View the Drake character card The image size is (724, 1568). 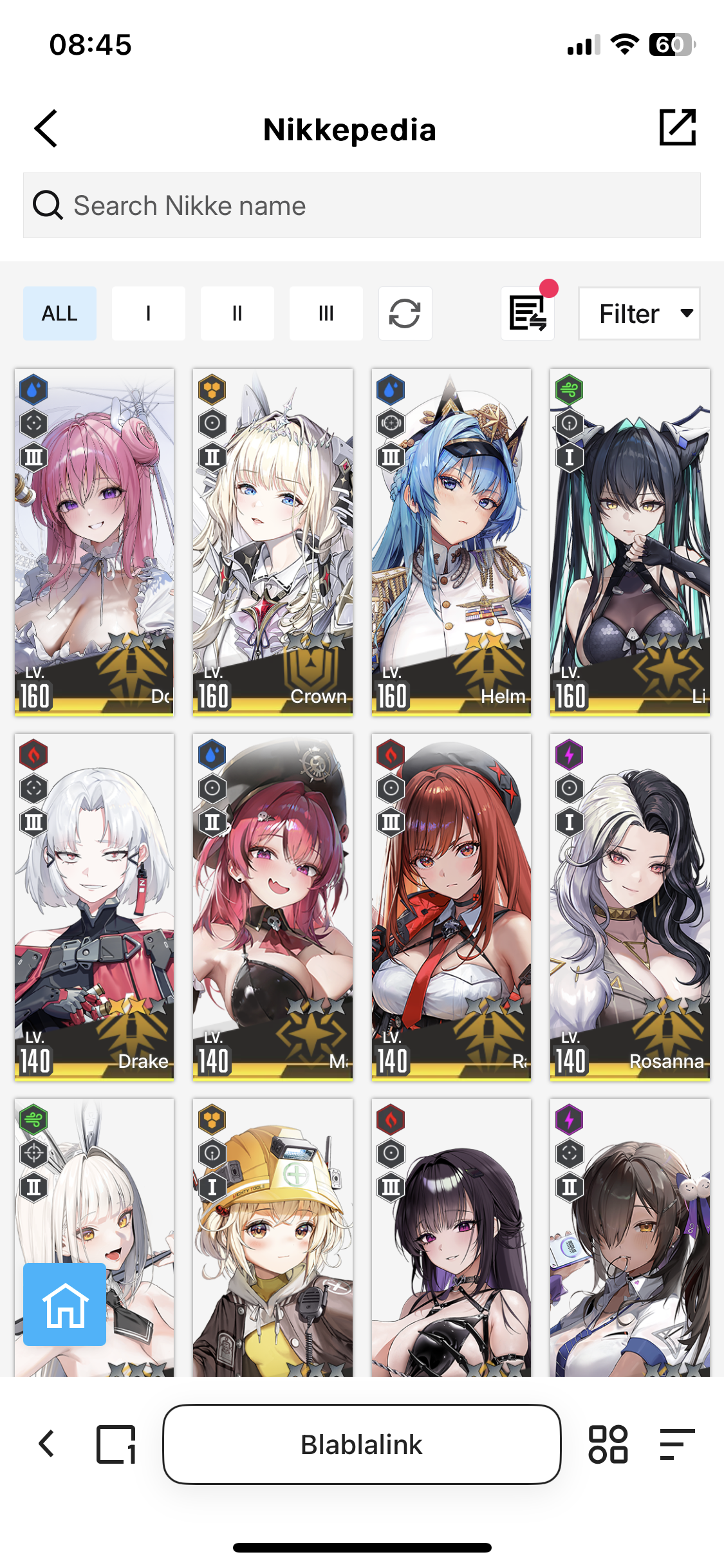(x=95, y=906)
